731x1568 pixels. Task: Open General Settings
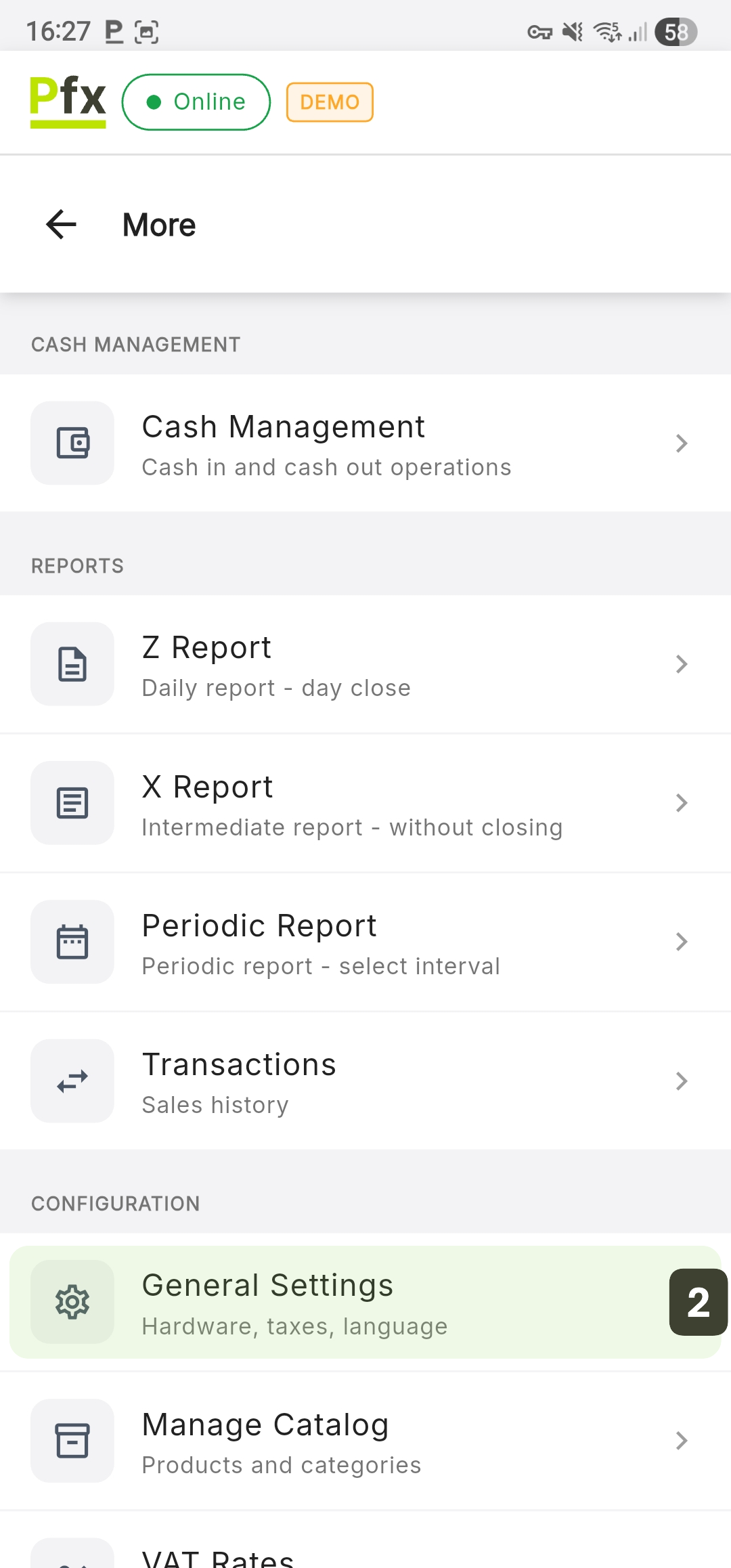tap(338, 1302)
